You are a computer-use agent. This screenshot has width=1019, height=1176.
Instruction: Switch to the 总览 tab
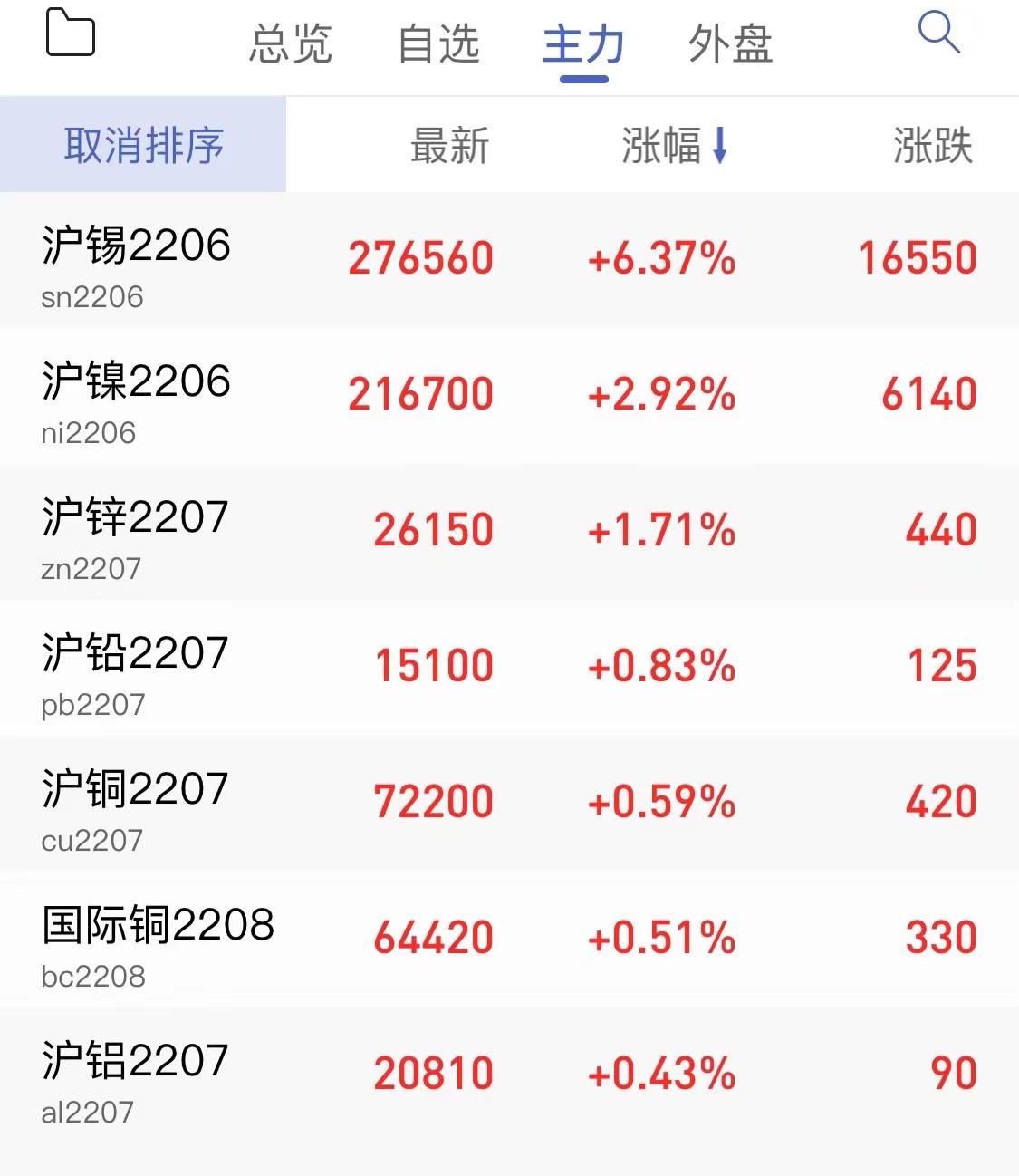[291, 45]
